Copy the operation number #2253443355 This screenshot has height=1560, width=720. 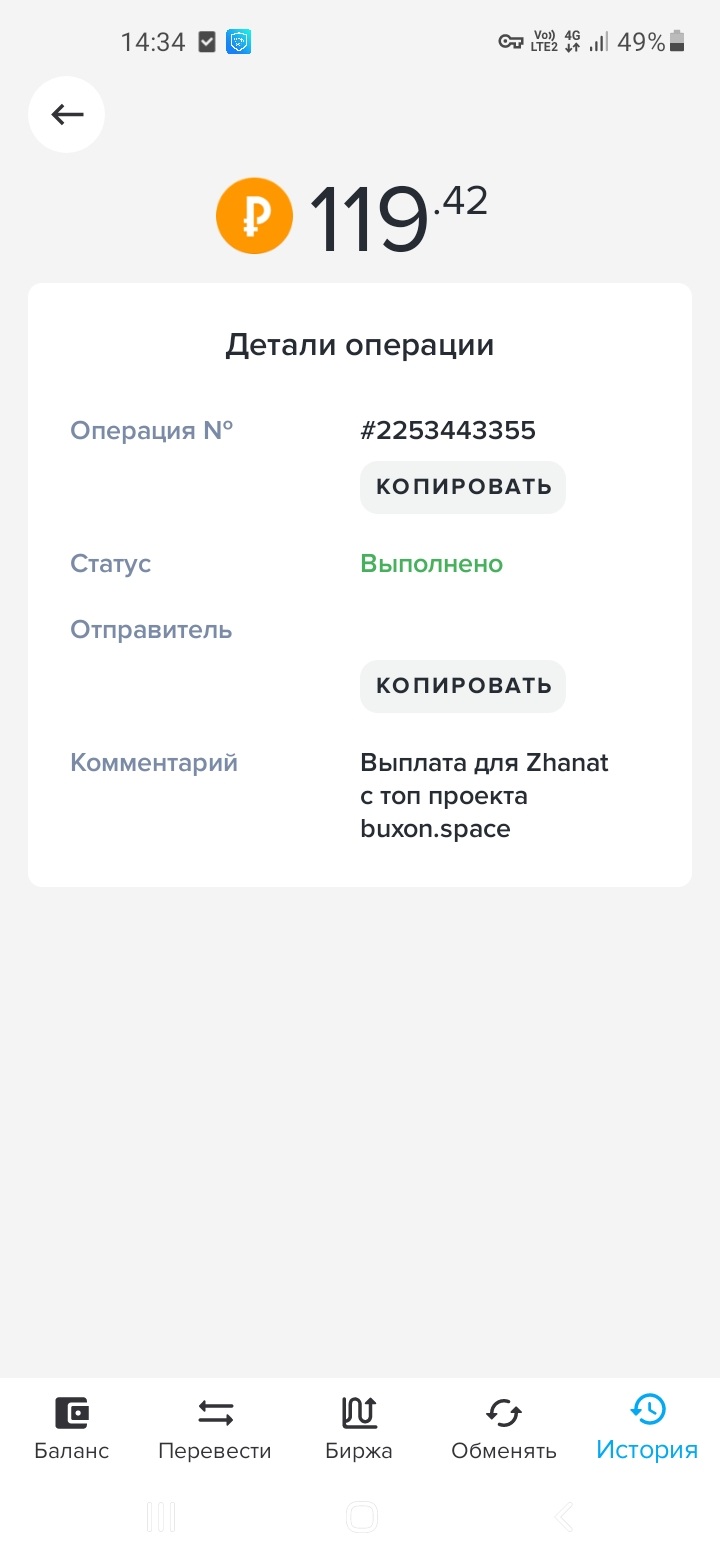pyautogui.click(x=463, y=487)
